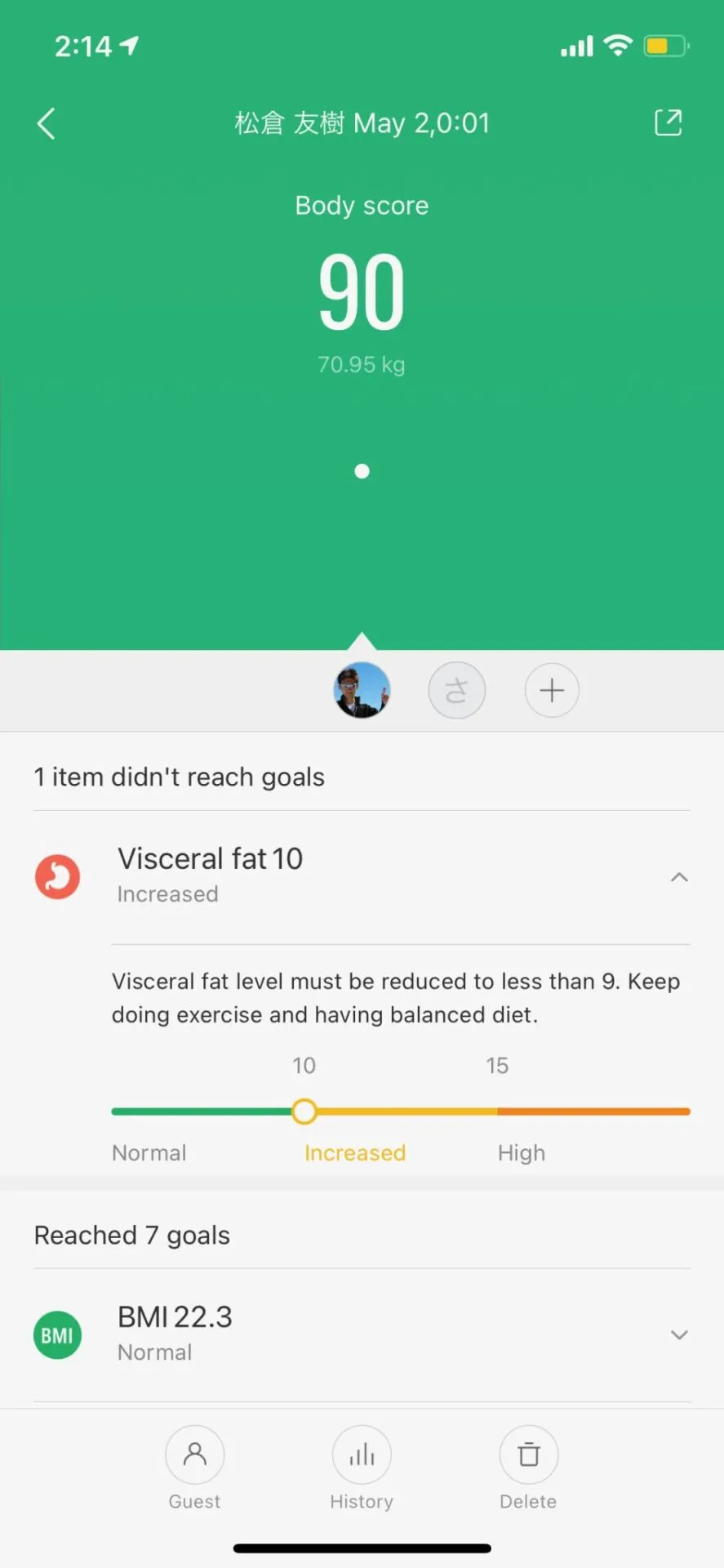Collapse the Visceral fat details section
Viewport: 724px width, 1568px height.
coord(680,876)
